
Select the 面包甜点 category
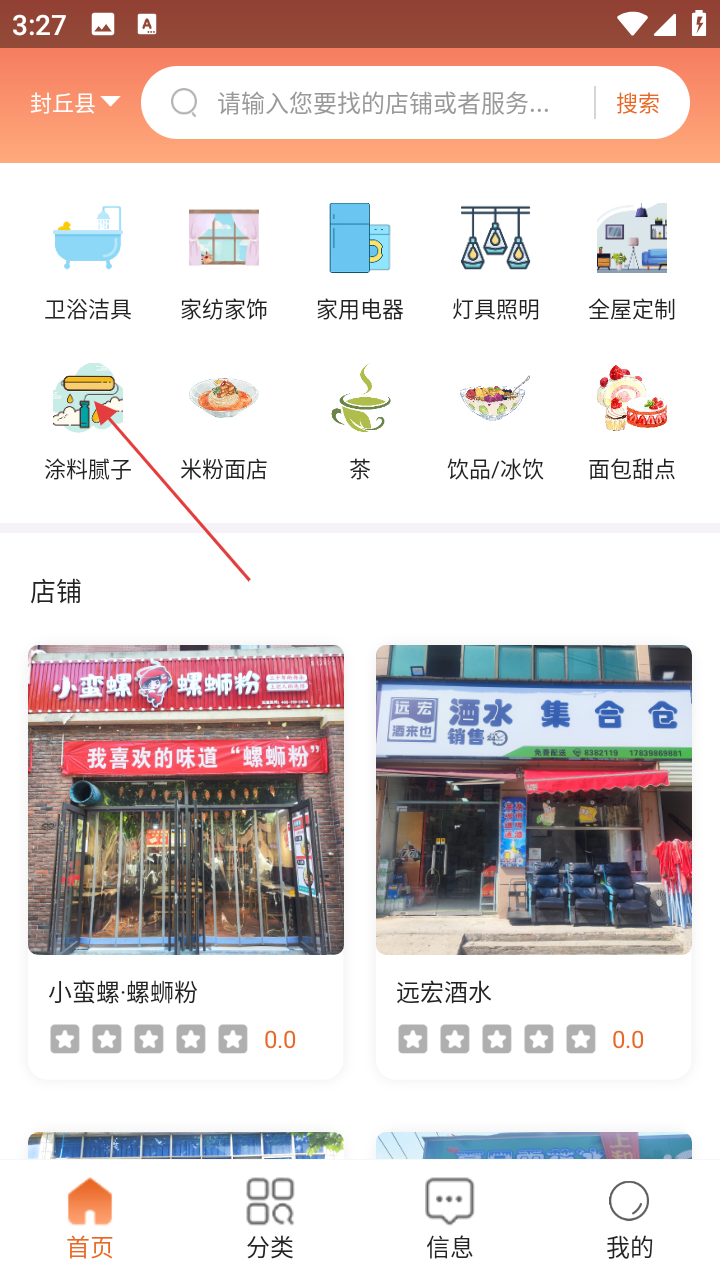(632, 420)
